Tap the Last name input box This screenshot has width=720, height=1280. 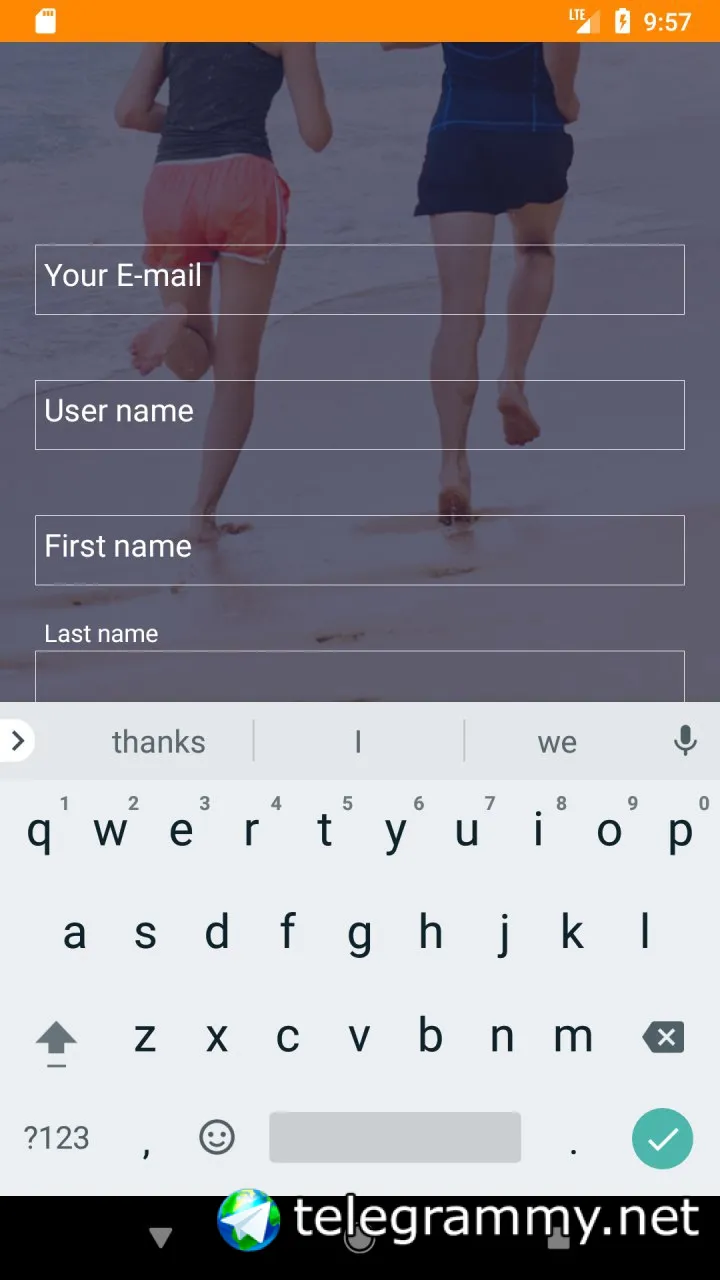click(360, 677)
